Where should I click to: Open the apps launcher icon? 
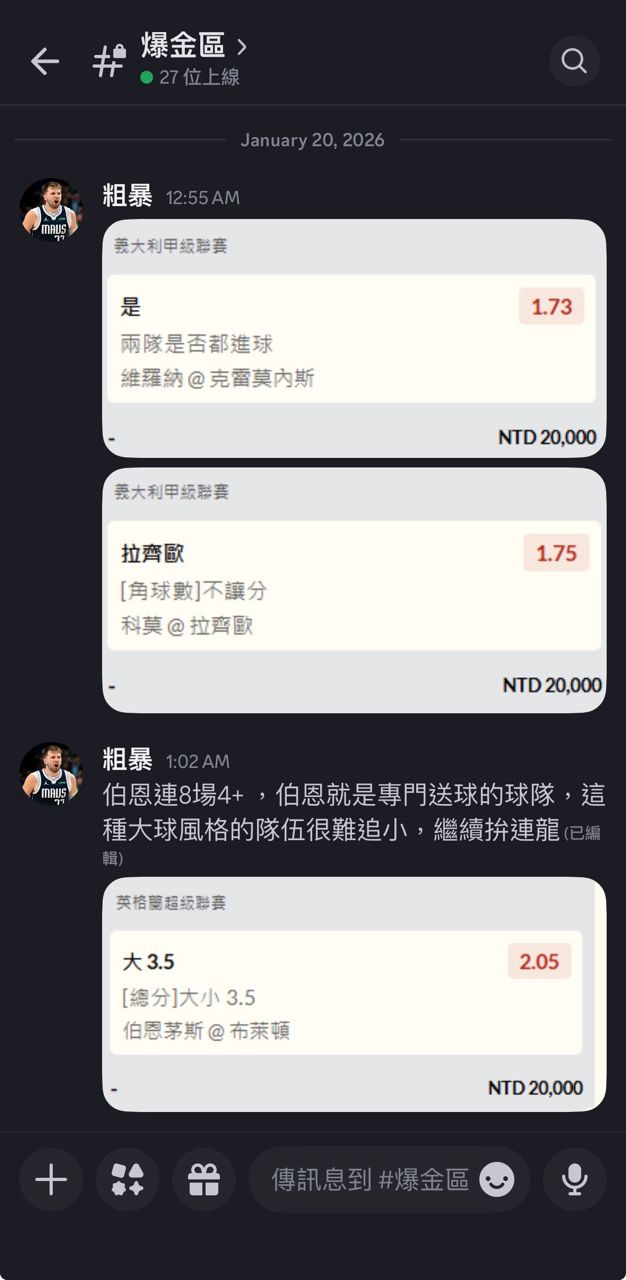pyautogui.click(x=127, y=1180)
